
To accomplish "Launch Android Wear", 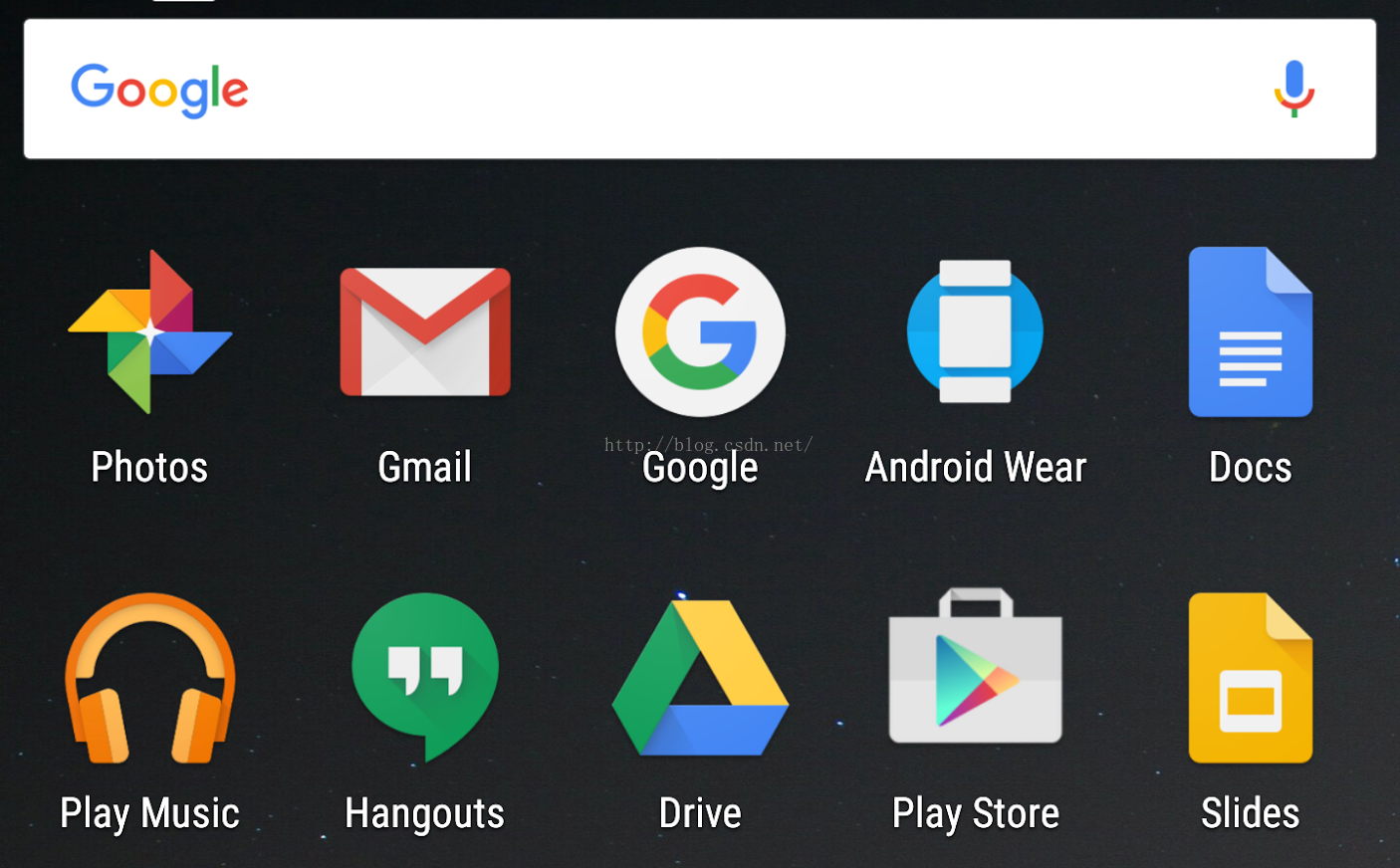I will click(x=975, y=332).
